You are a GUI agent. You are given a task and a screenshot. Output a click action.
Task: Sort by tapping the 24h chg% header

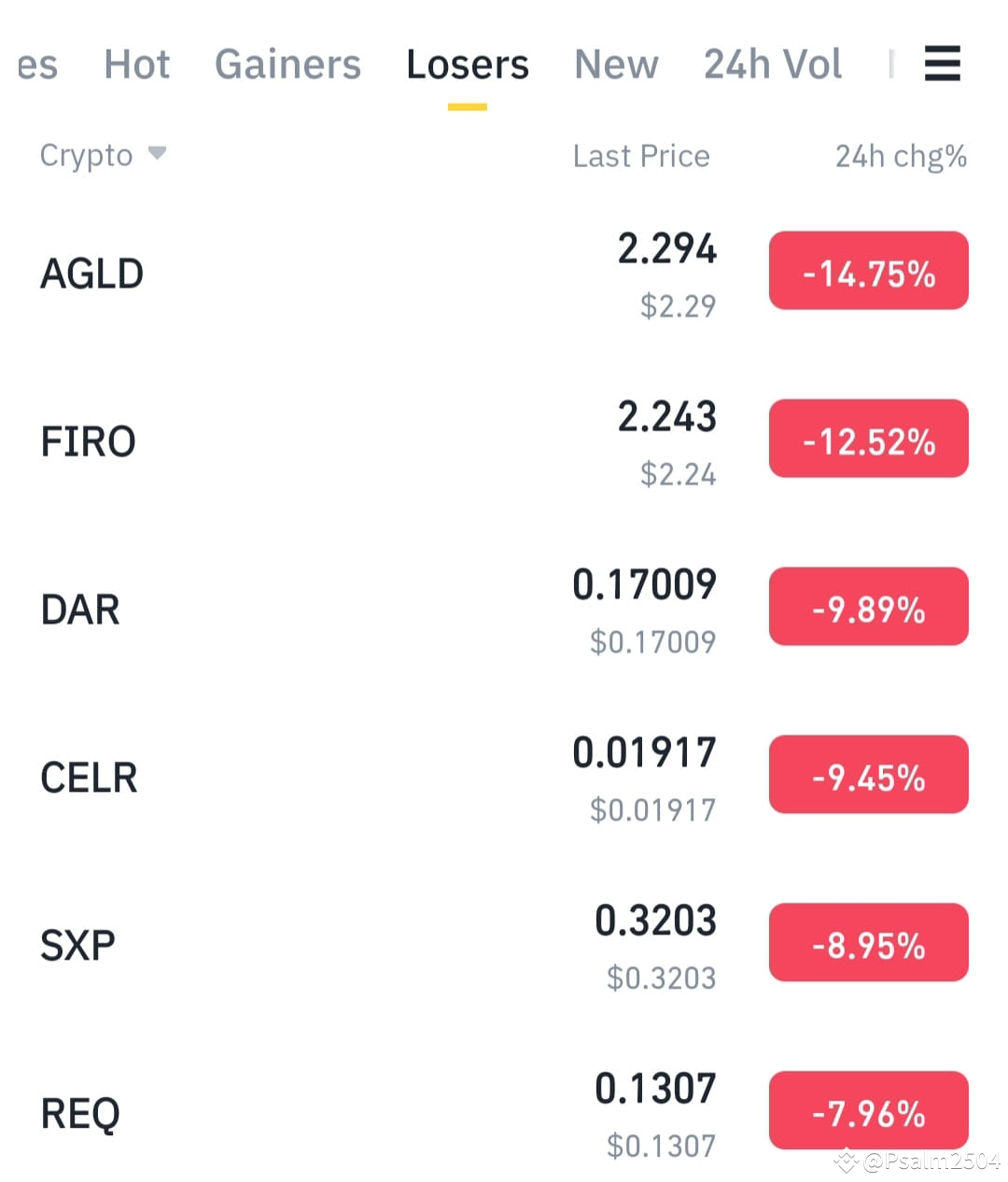900,155
